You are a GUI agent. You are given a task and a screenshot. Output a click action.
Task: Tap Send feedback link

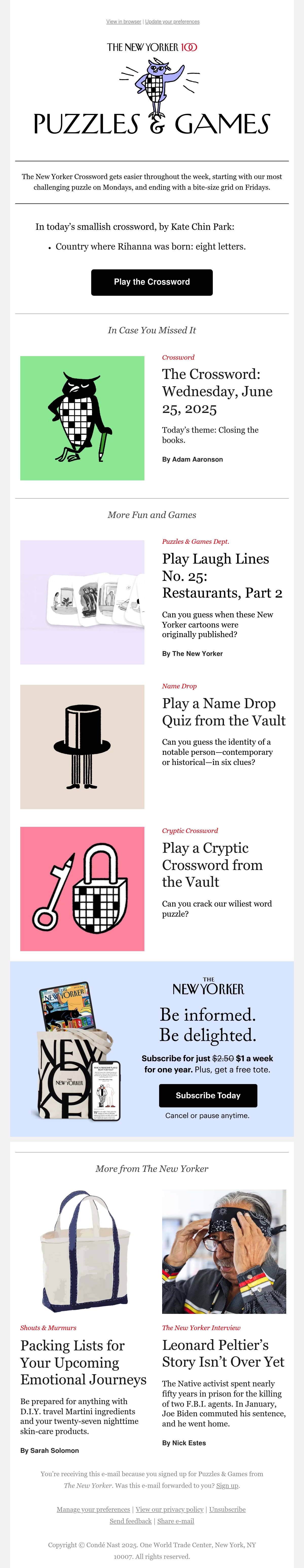131,1521
